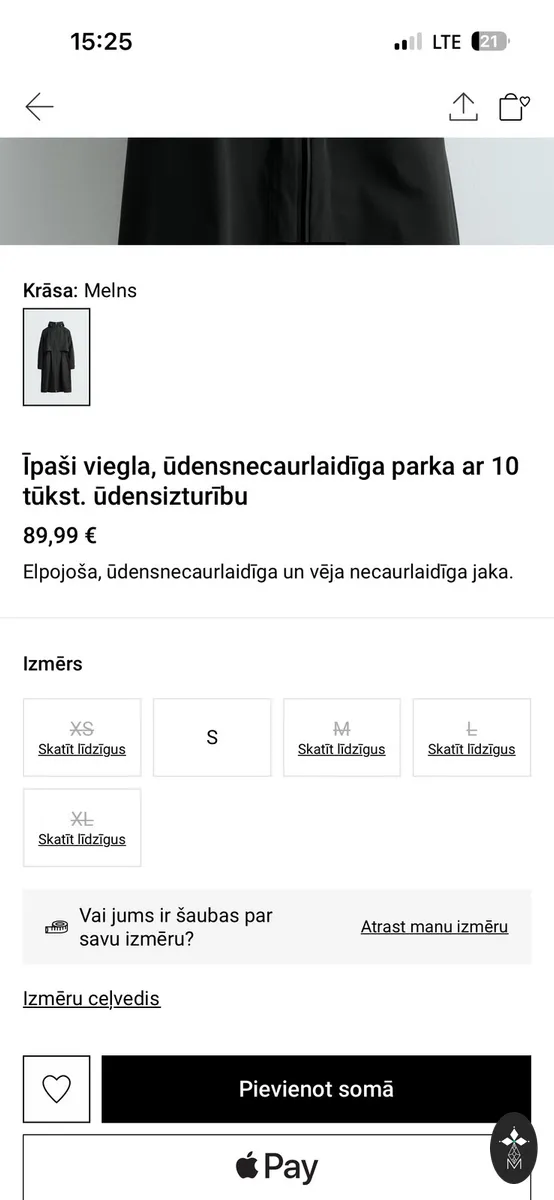Pay with Apple Pay

(x=277, y=1167)
